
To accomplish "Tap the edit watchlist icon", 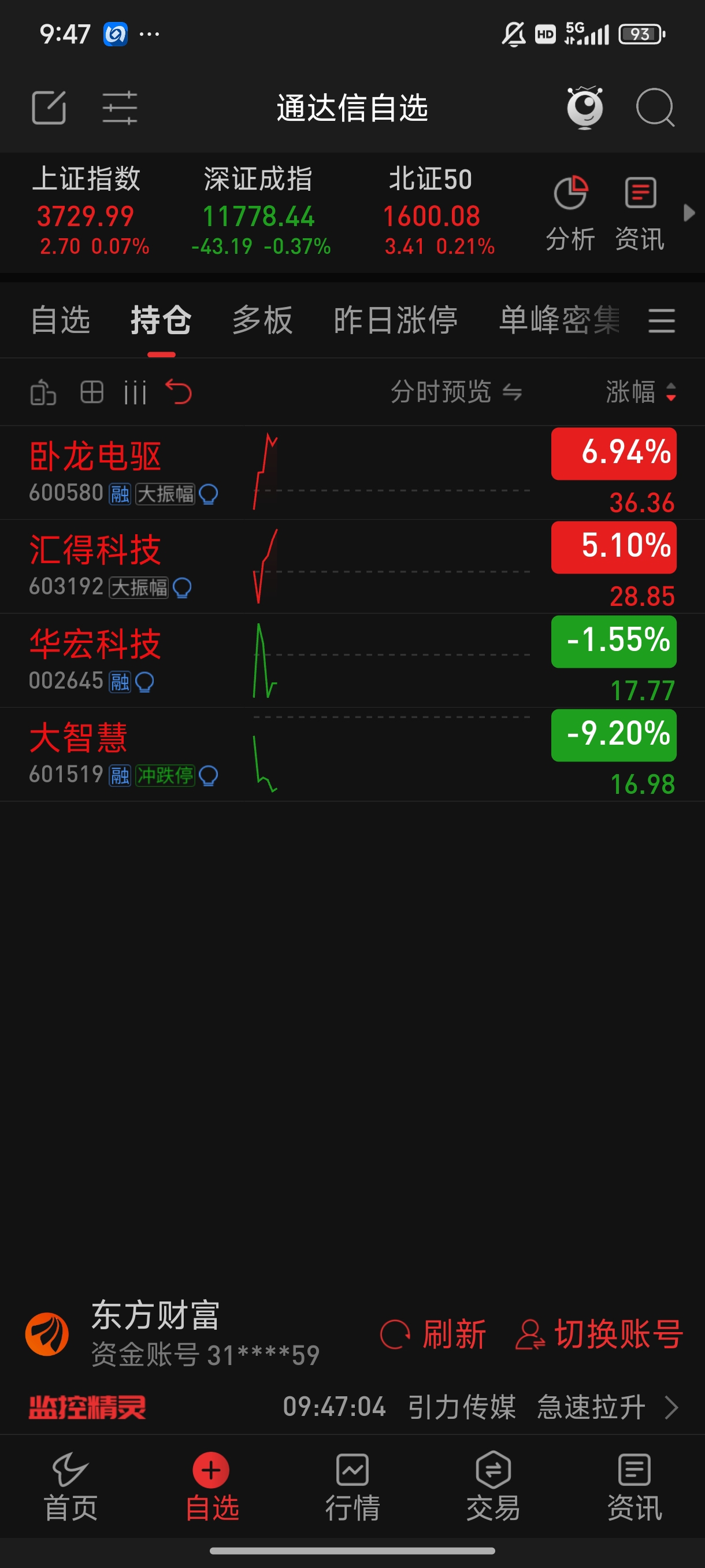I will tap(49, 108).
